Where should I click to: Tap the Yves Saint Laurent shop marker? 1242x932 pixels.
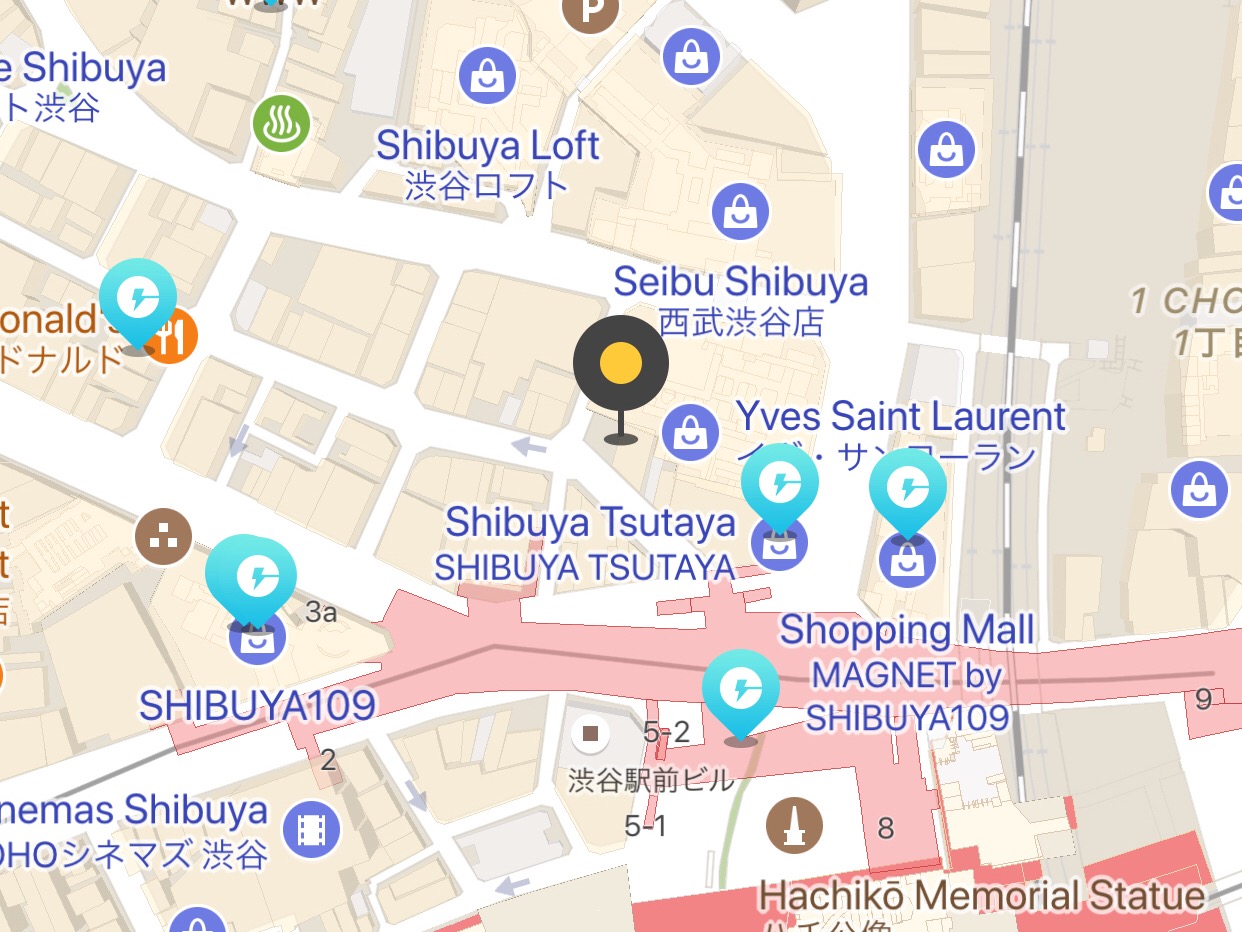coord(690,432)
